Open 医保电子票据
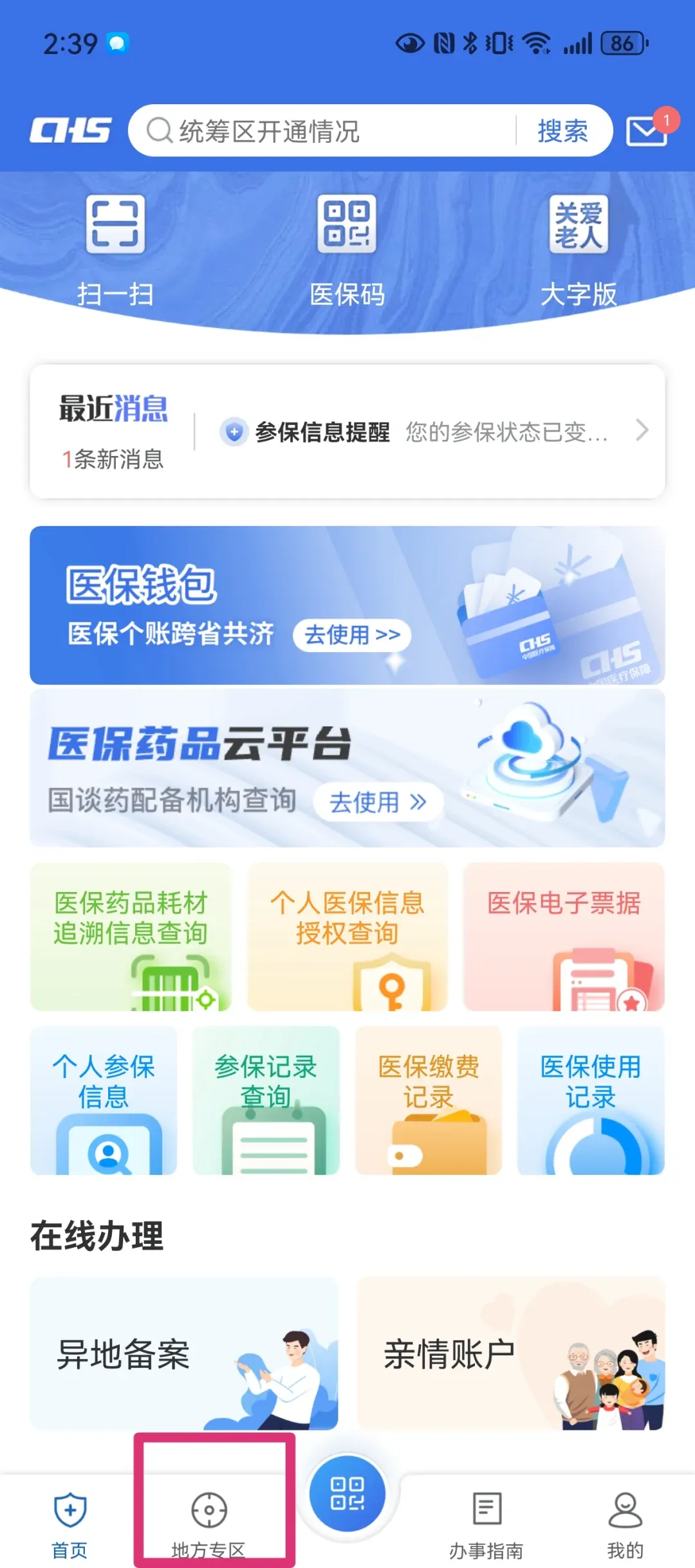The height and width of the screenshot is (1568, 695). 564,936
